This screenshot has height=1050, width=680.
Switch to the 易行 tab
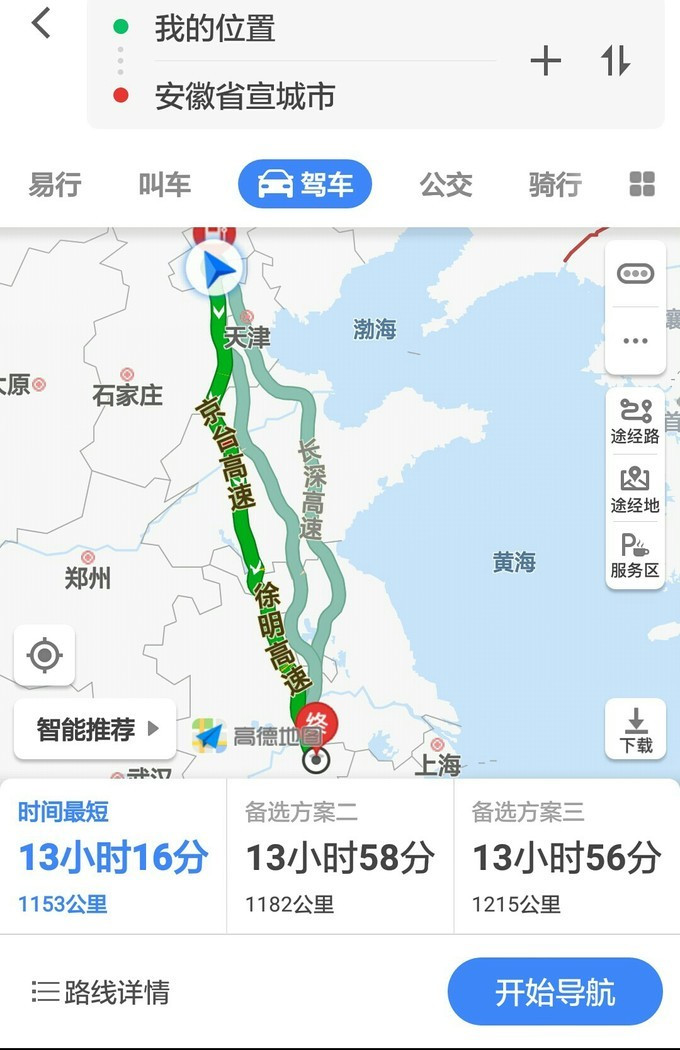pos(55,185)
